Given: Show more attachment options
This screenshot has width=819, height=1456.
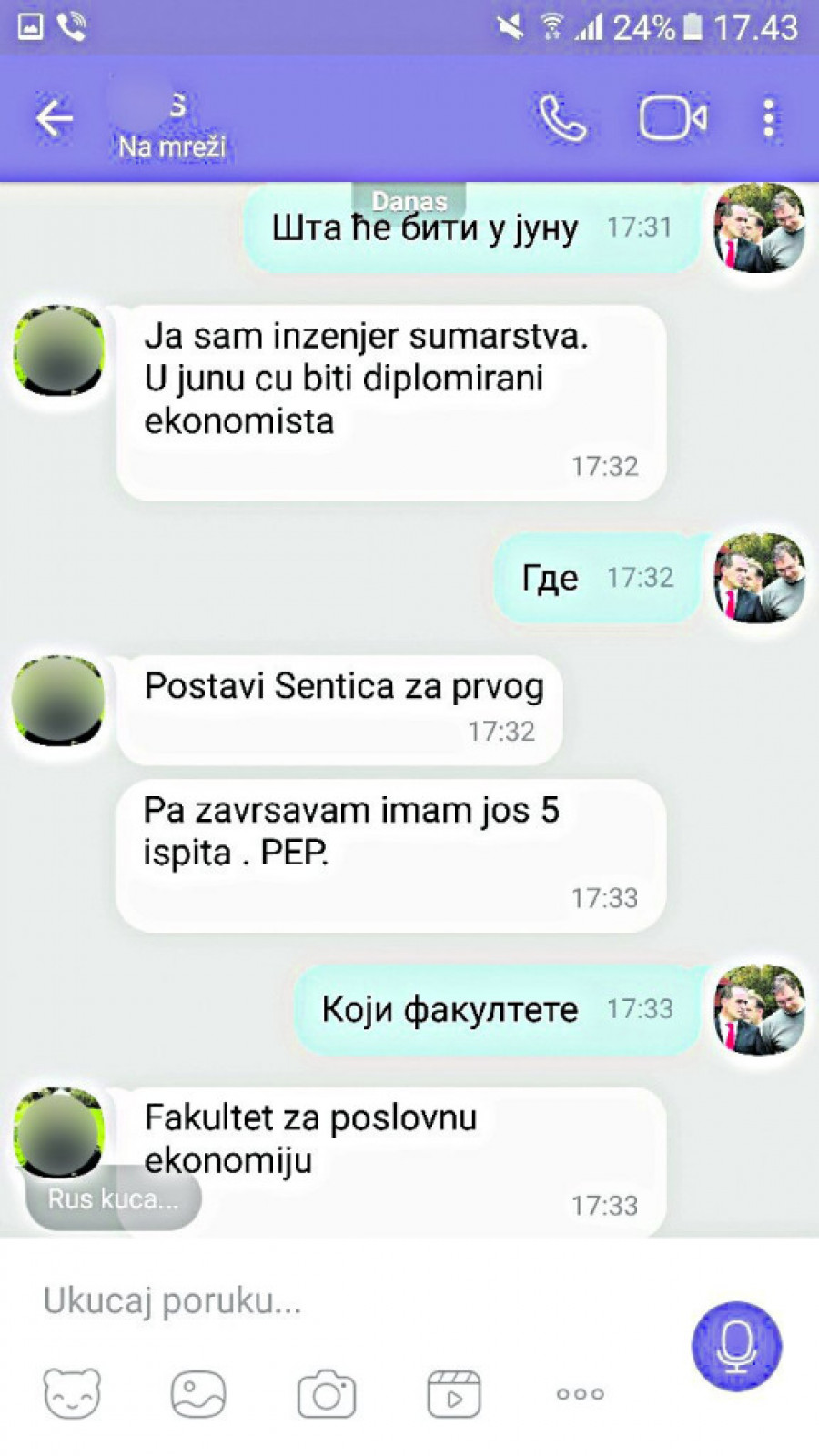Looking at the screenshot, I should [x=580, y=1393].
